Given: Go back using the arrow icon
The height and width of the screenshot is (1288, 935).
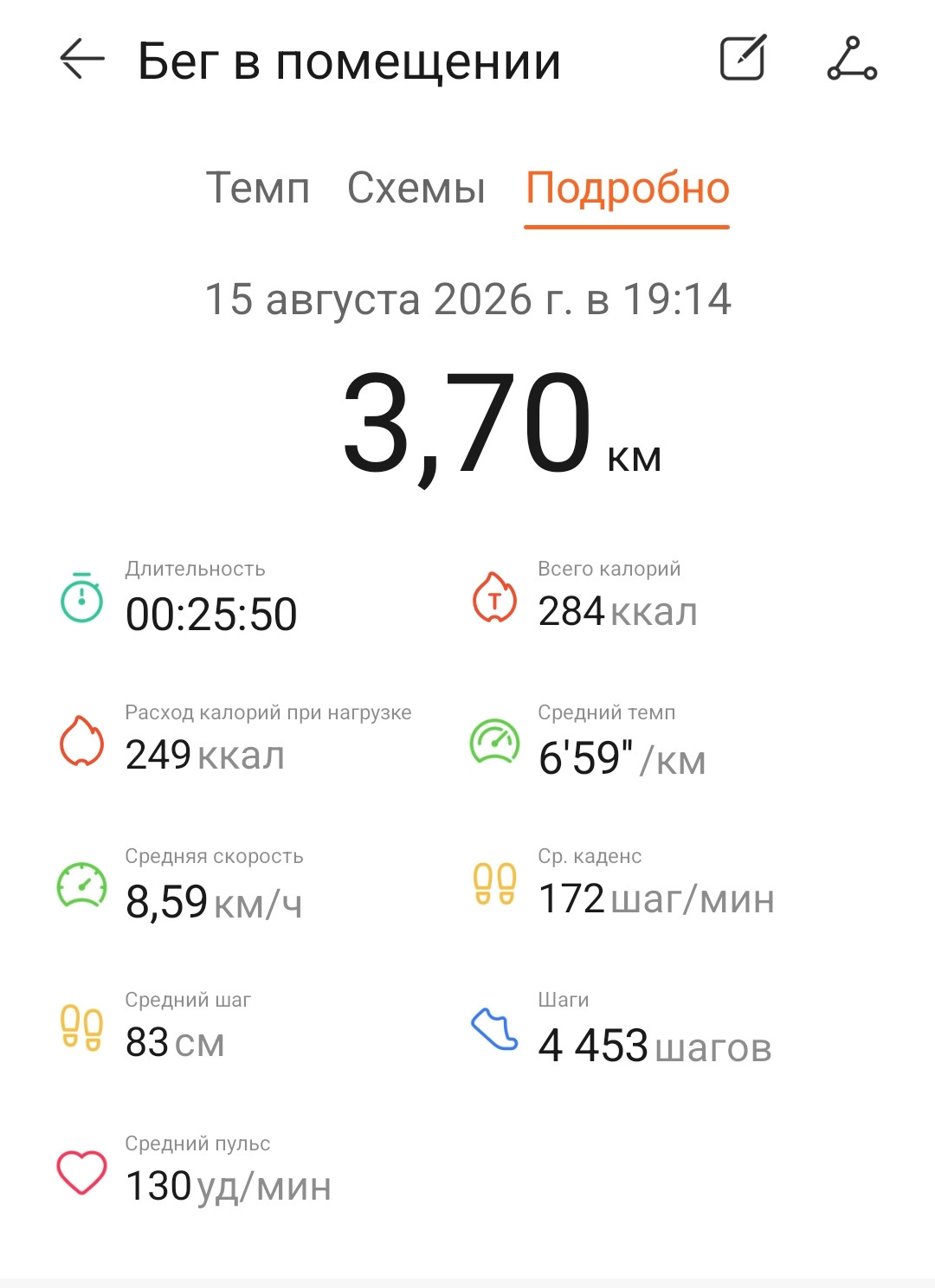Looking at the screenshot, I should (82, 60).
